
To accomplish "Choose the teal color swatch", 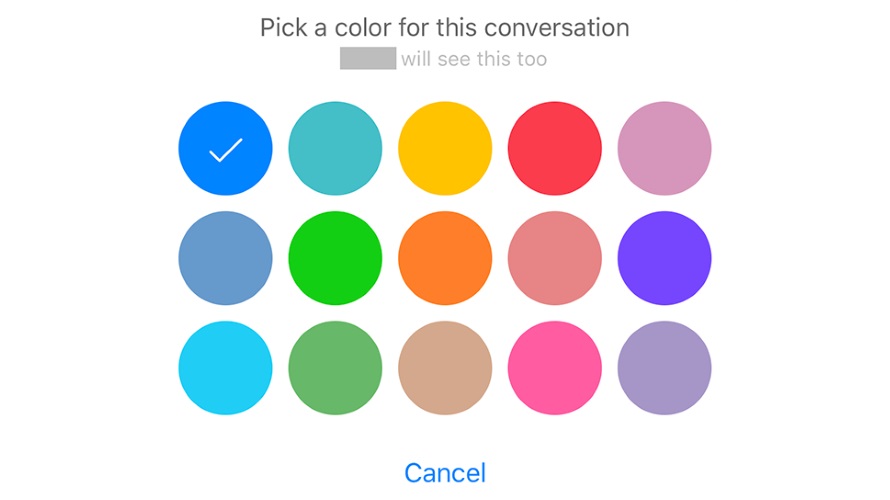I will click(x=335, y=148).
